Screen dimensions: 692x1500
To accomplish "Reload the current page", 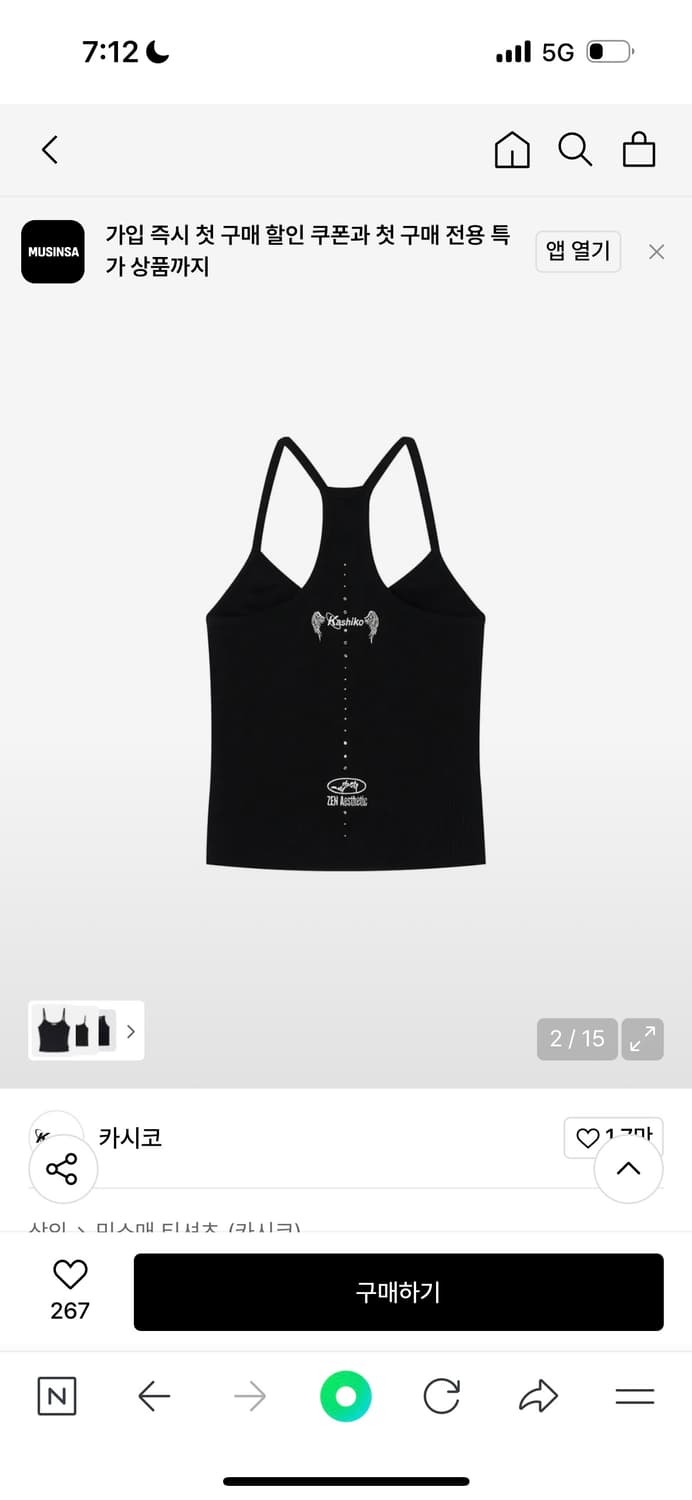I will click(x=441, y=1396).
